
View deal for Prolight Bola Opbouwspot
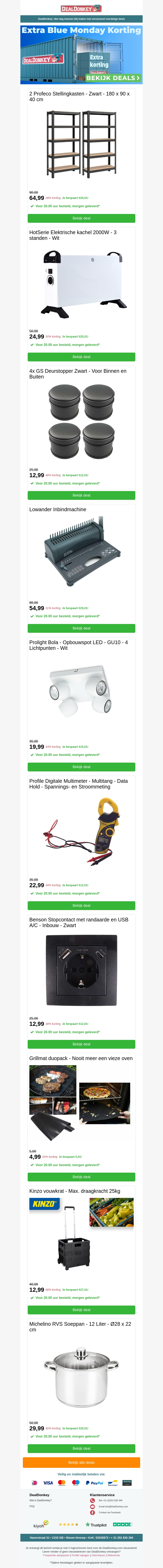[81, 767]
